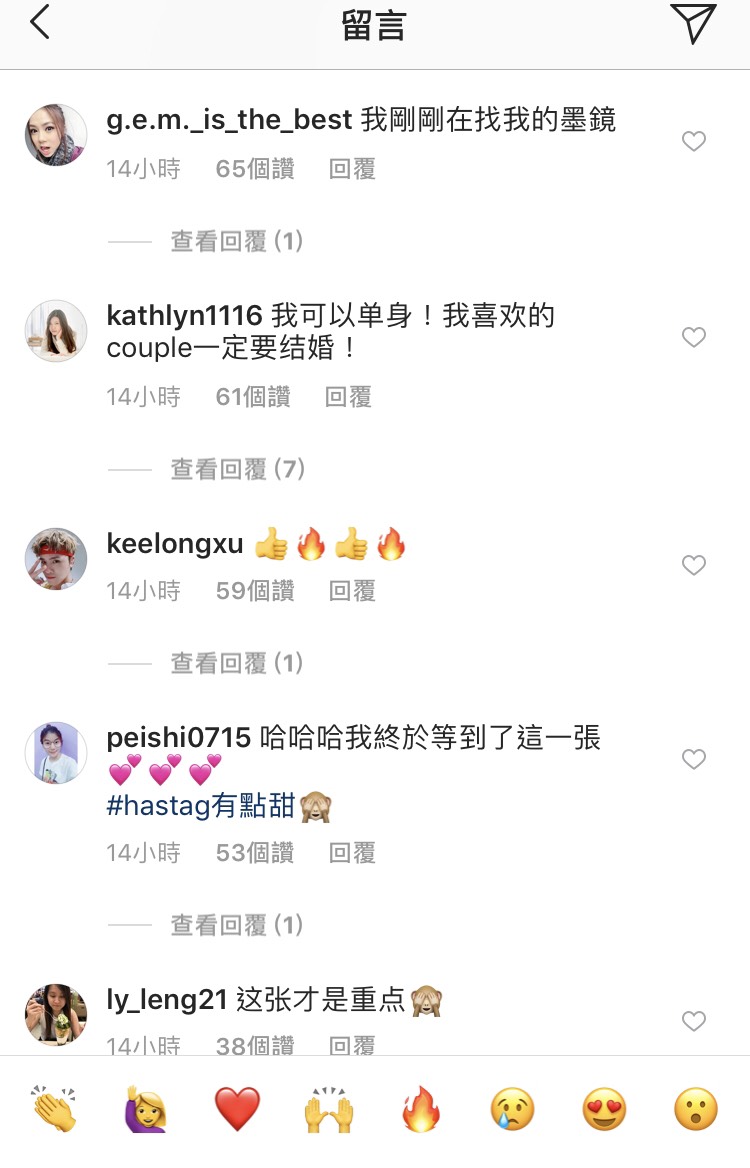
Task: See who liked peishi0715's comment (53個讚)
Action: pyautogui.click(x=255, y=853)
